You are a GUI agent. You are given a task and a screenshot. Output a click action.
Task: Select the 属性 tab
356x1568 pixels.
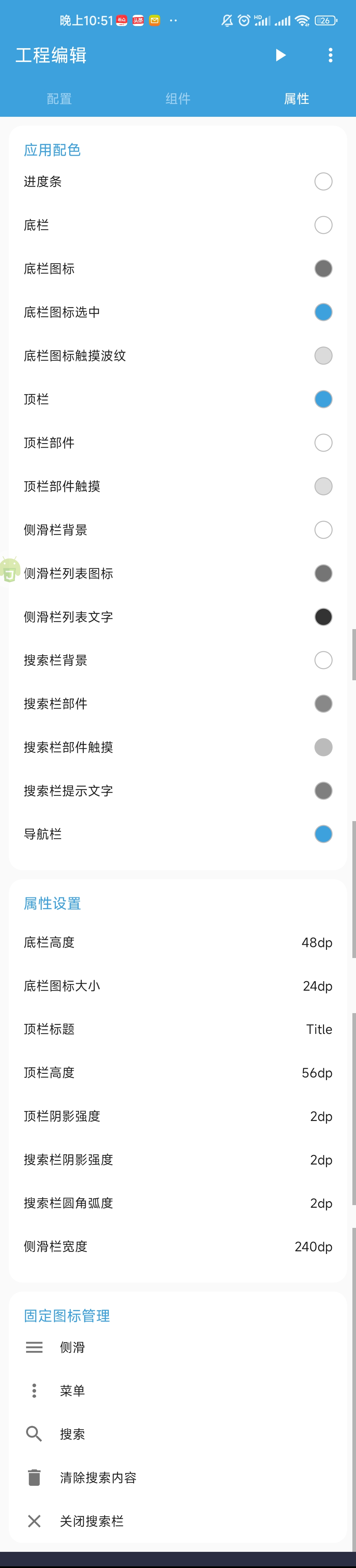pos(296,99)
